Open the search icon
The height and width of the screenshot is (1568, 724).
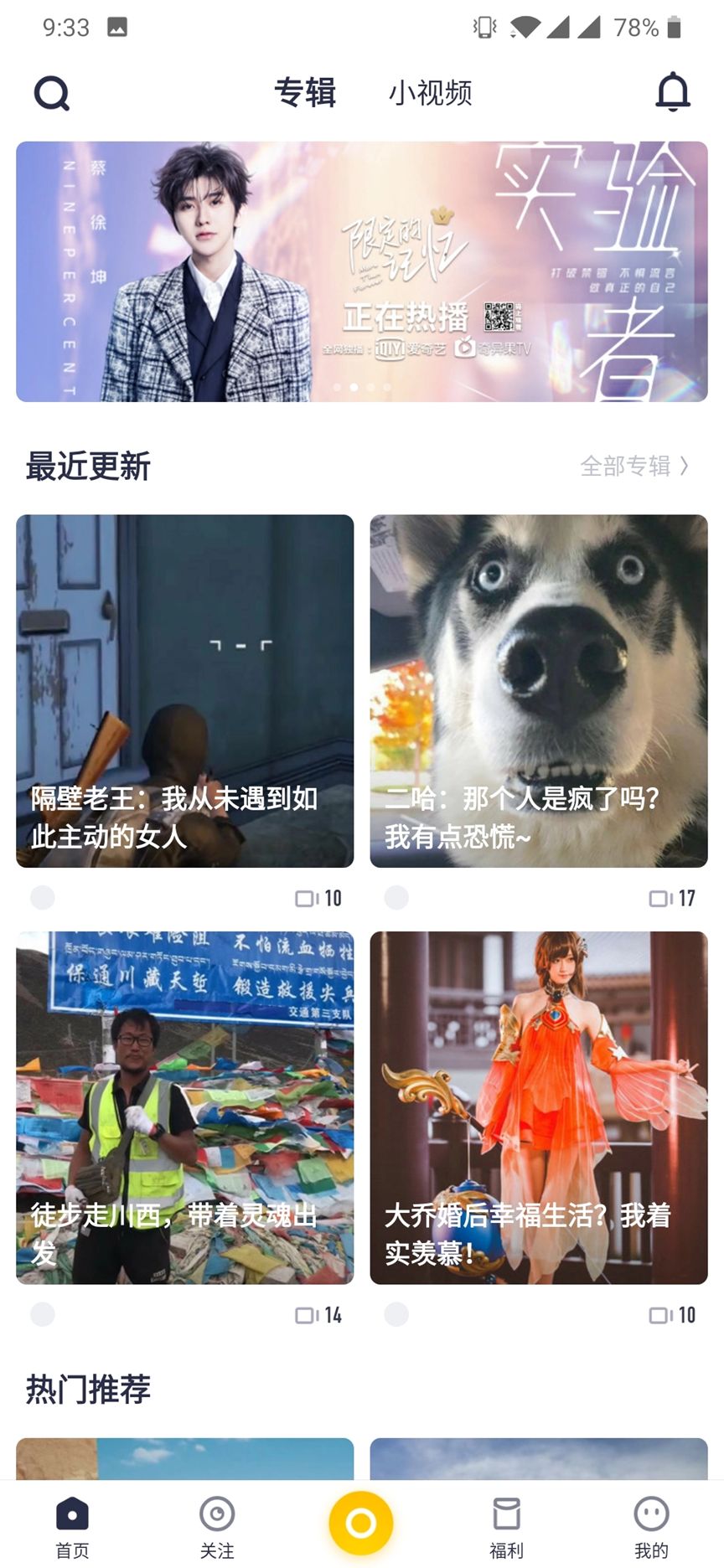tap(52, 92)
